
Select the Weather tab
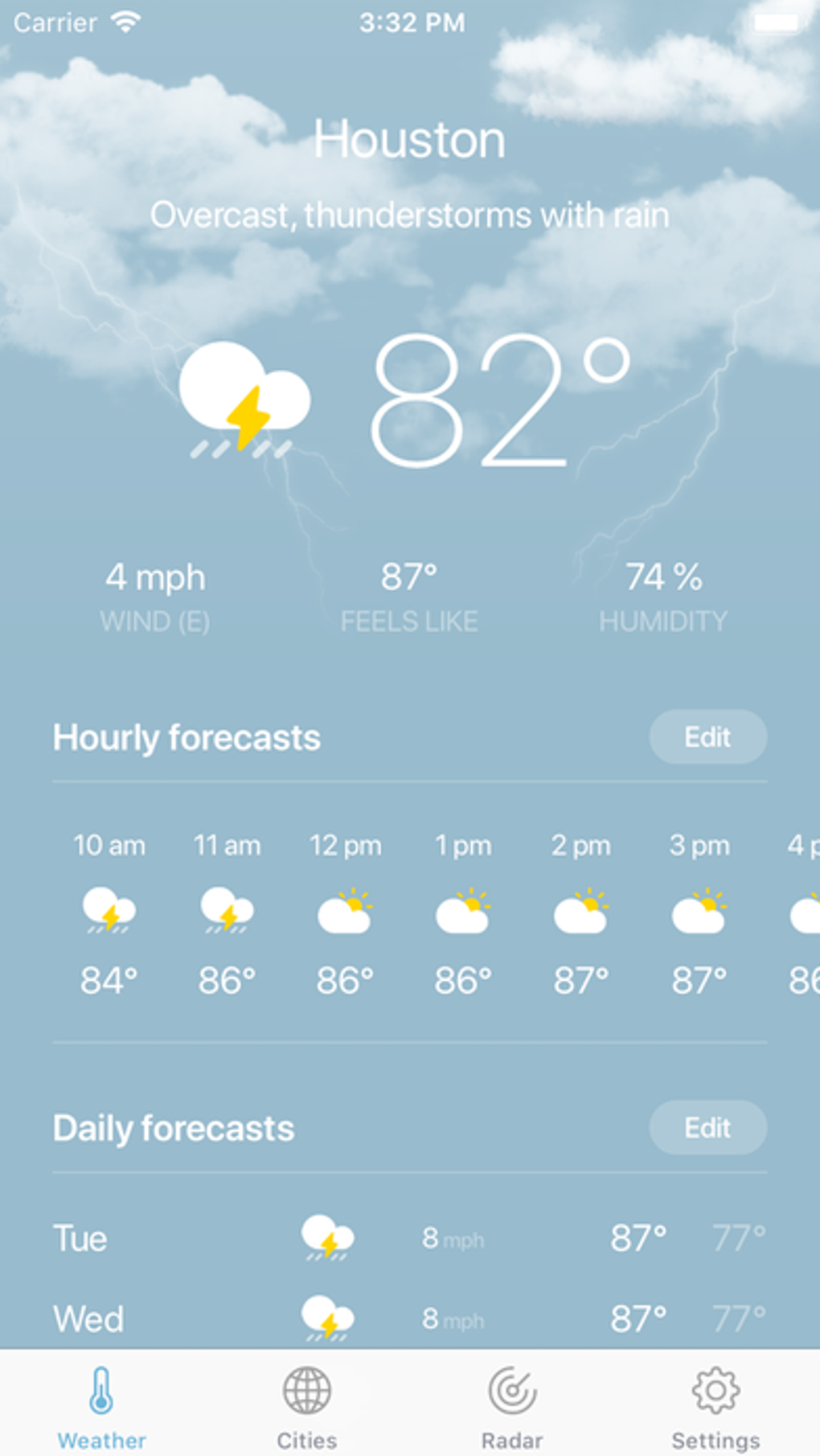click(101, 1407)
